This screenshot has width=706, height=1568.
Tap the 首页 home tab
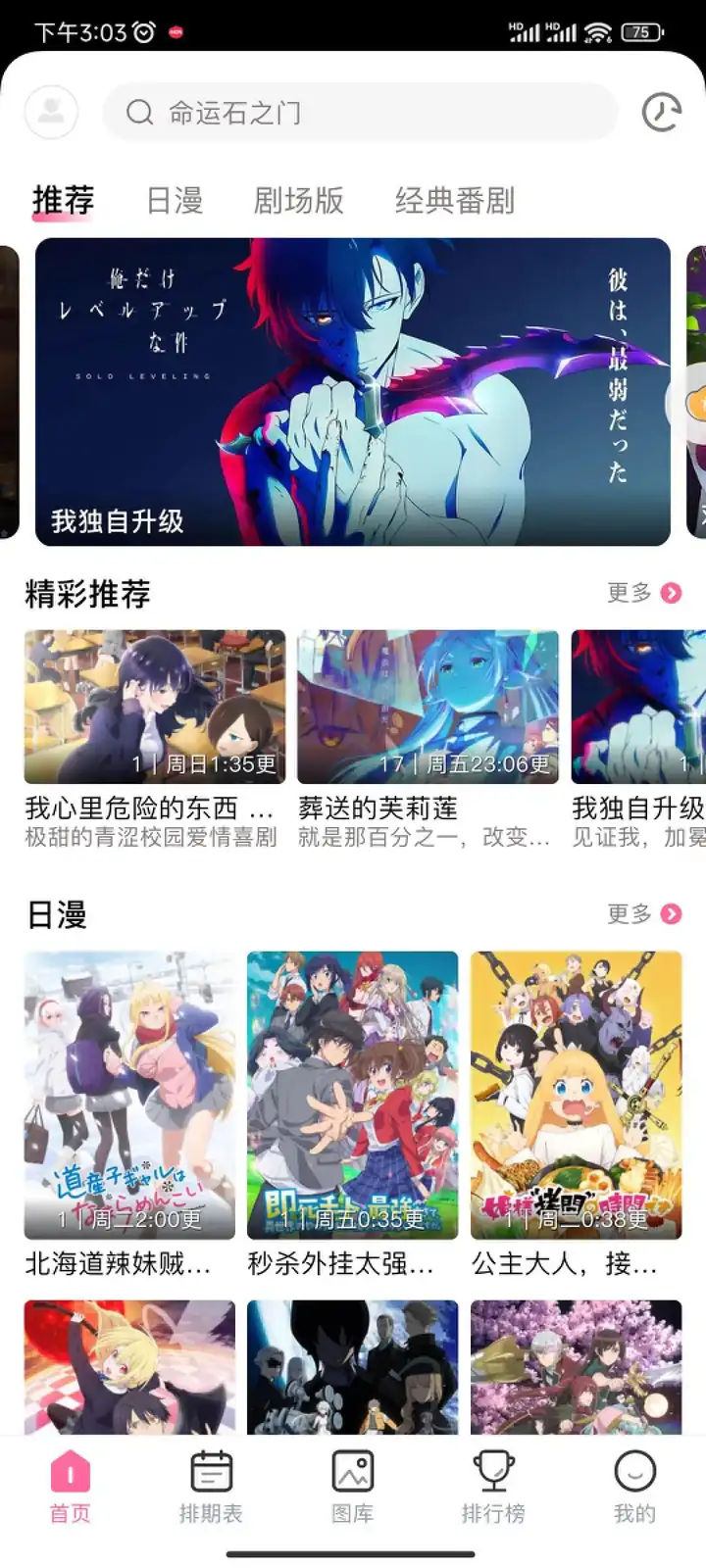(x=70, y=1487)
